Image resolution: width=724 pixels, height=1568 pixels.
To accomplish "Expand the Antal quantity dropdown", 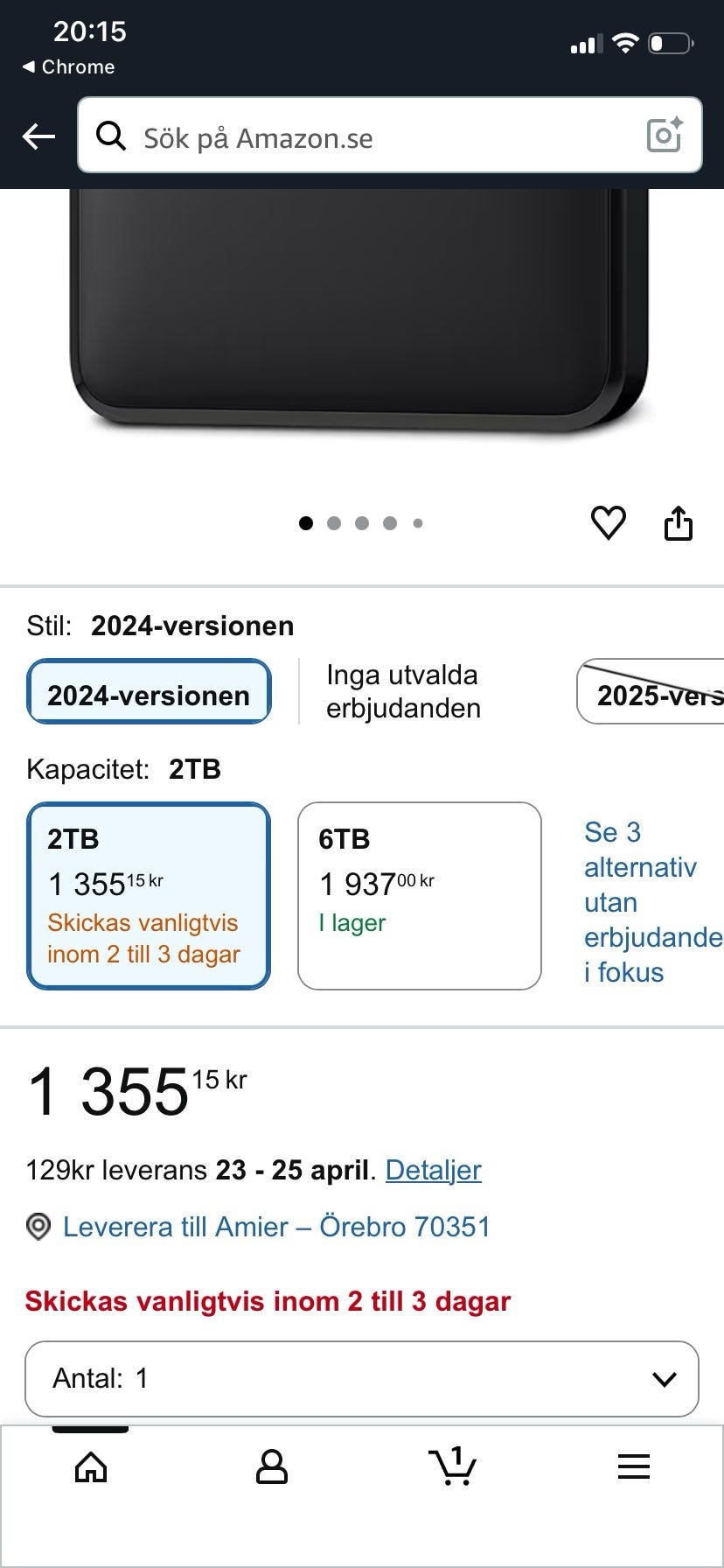I will 362,1379.
